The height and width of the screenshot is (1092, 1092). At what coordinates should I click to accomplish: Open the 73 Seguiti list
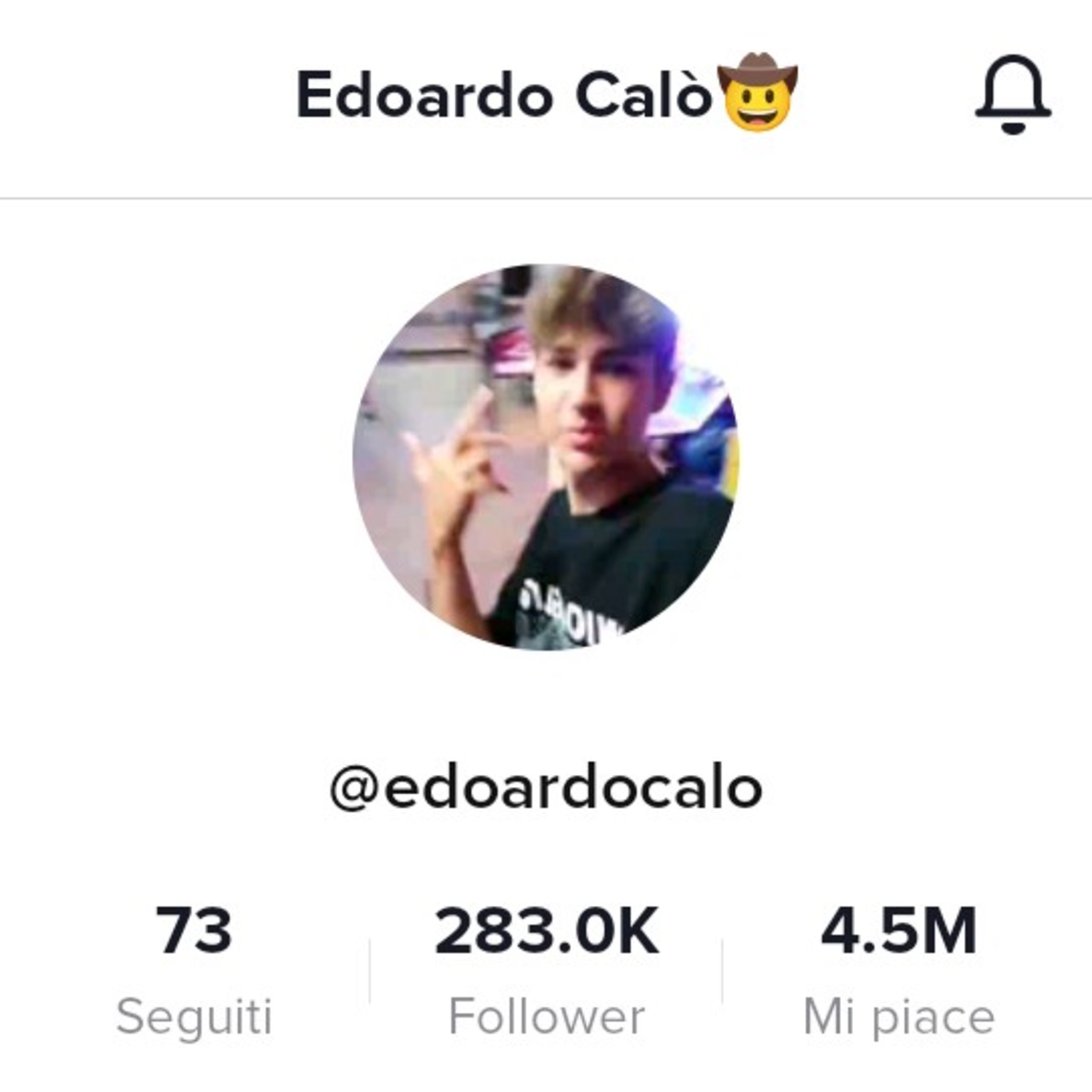tap(194, 969)
